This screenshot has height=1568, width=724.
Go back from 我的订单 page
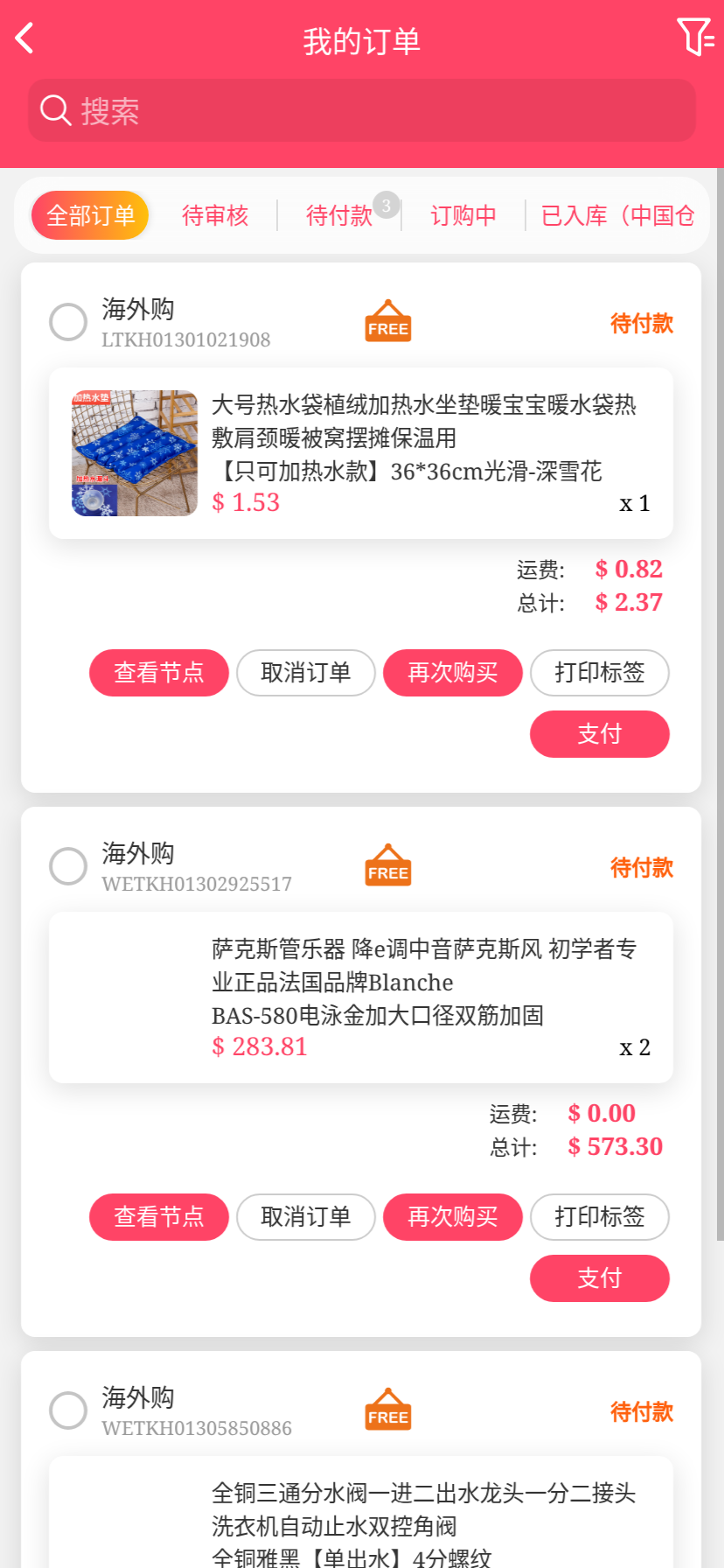tap(25, 38)
